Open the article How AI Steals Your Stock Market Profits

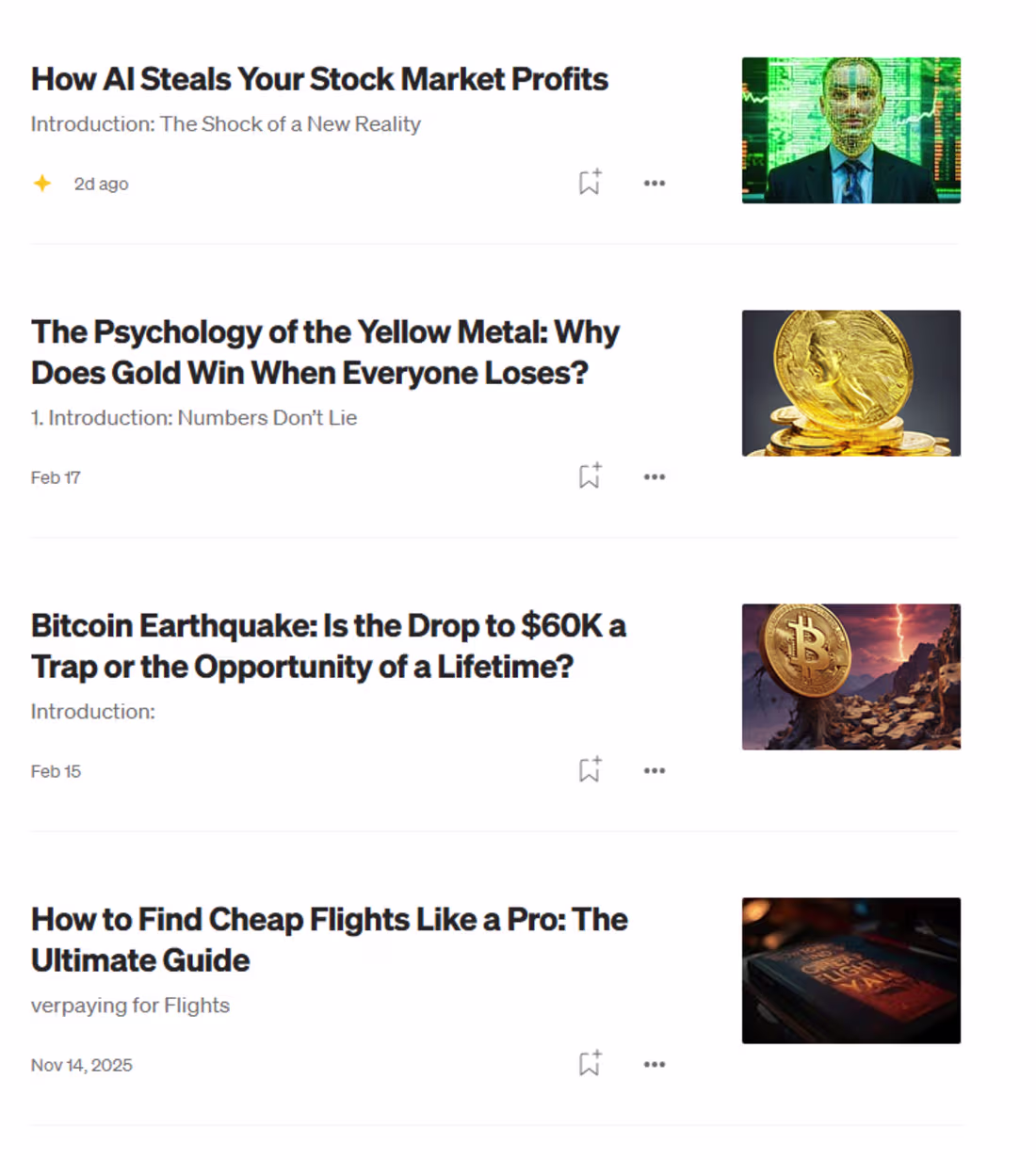click(319, 79)
